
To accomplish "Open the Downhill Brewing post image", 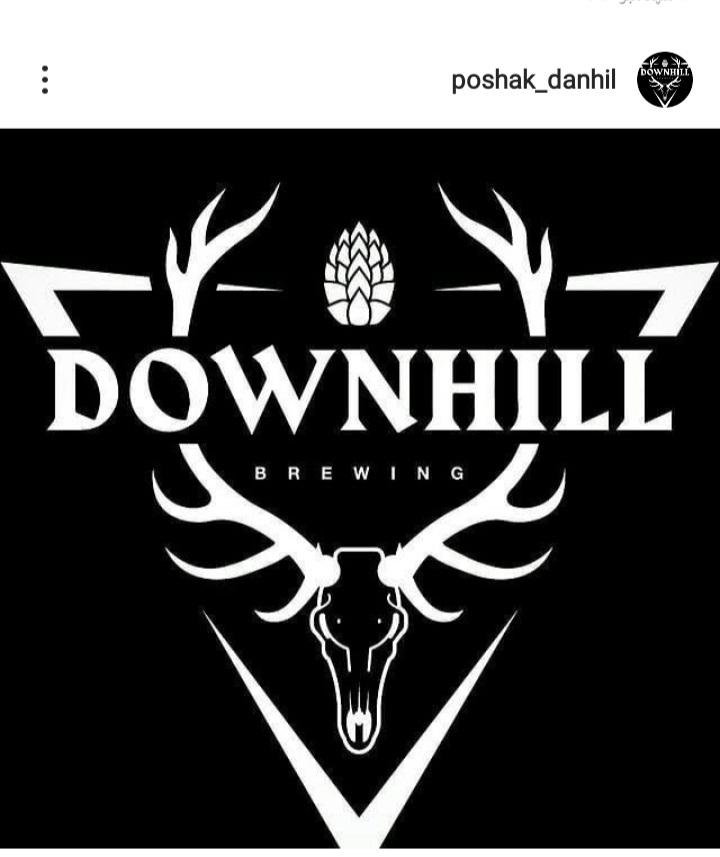I will coord(360,490).
